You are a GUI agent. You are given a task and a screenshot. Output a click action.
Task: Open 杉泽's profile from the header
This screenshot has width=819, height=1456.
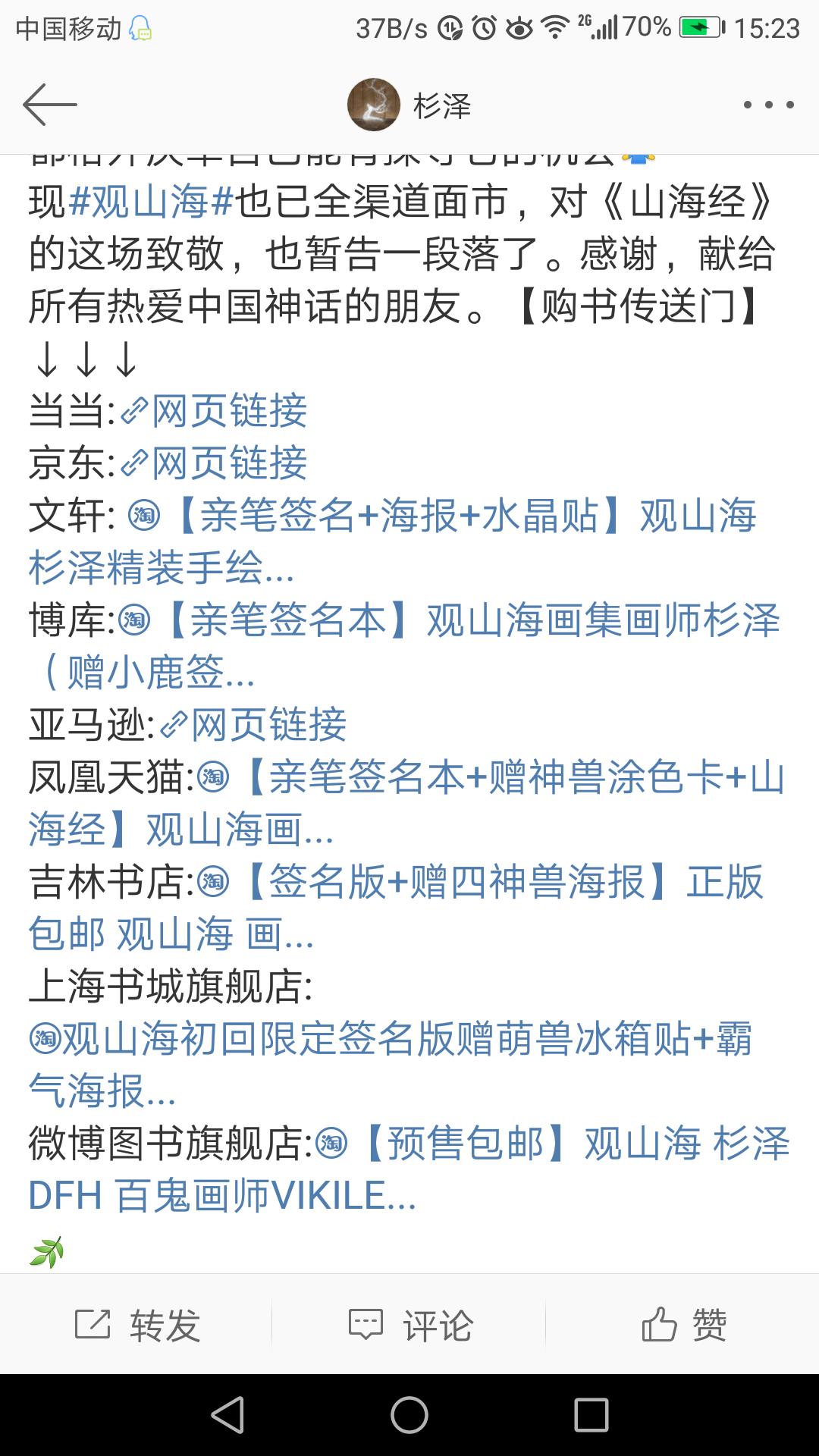tap(409, 105)
